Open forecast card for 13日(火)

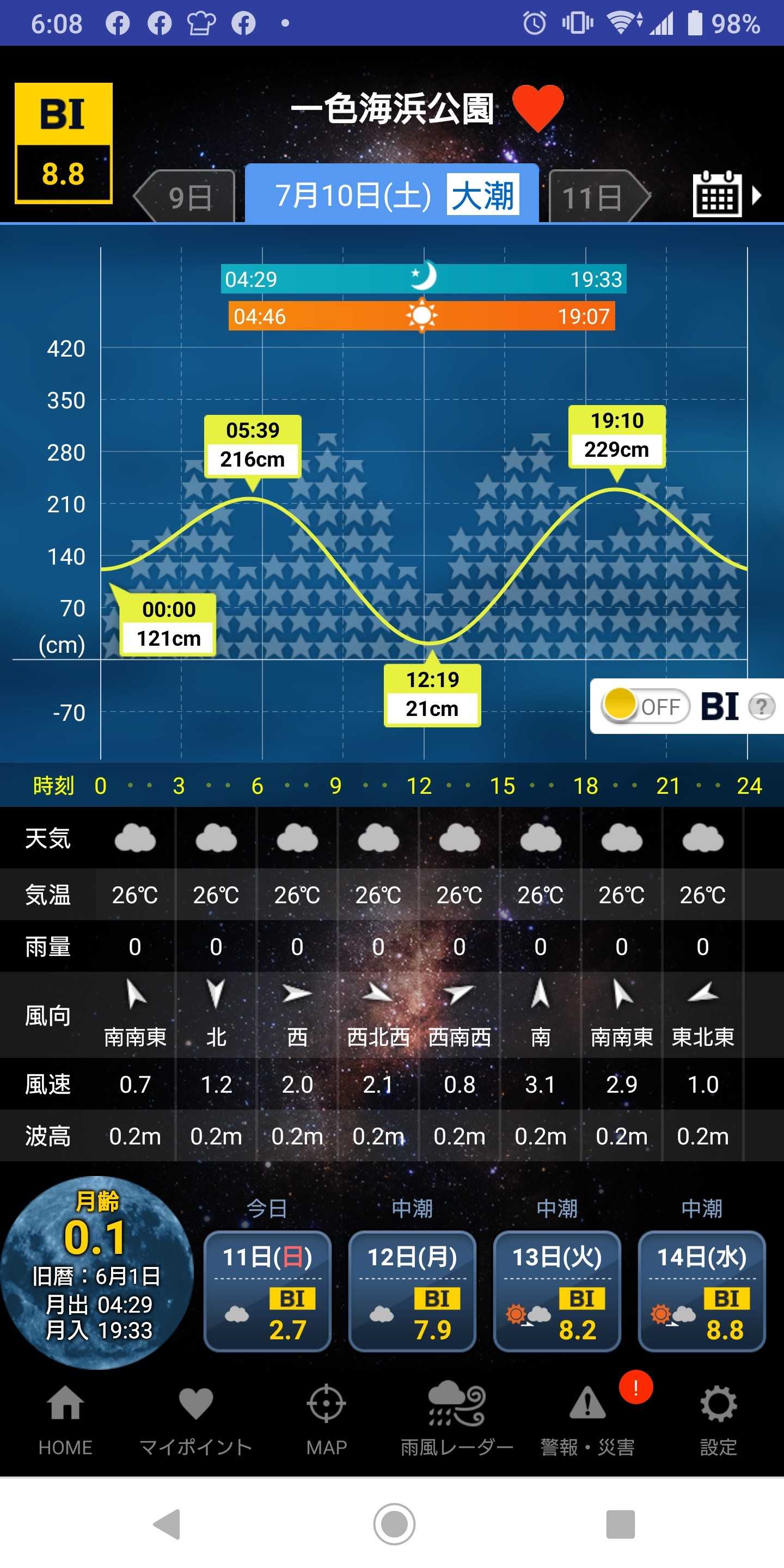pos(557,1291)
